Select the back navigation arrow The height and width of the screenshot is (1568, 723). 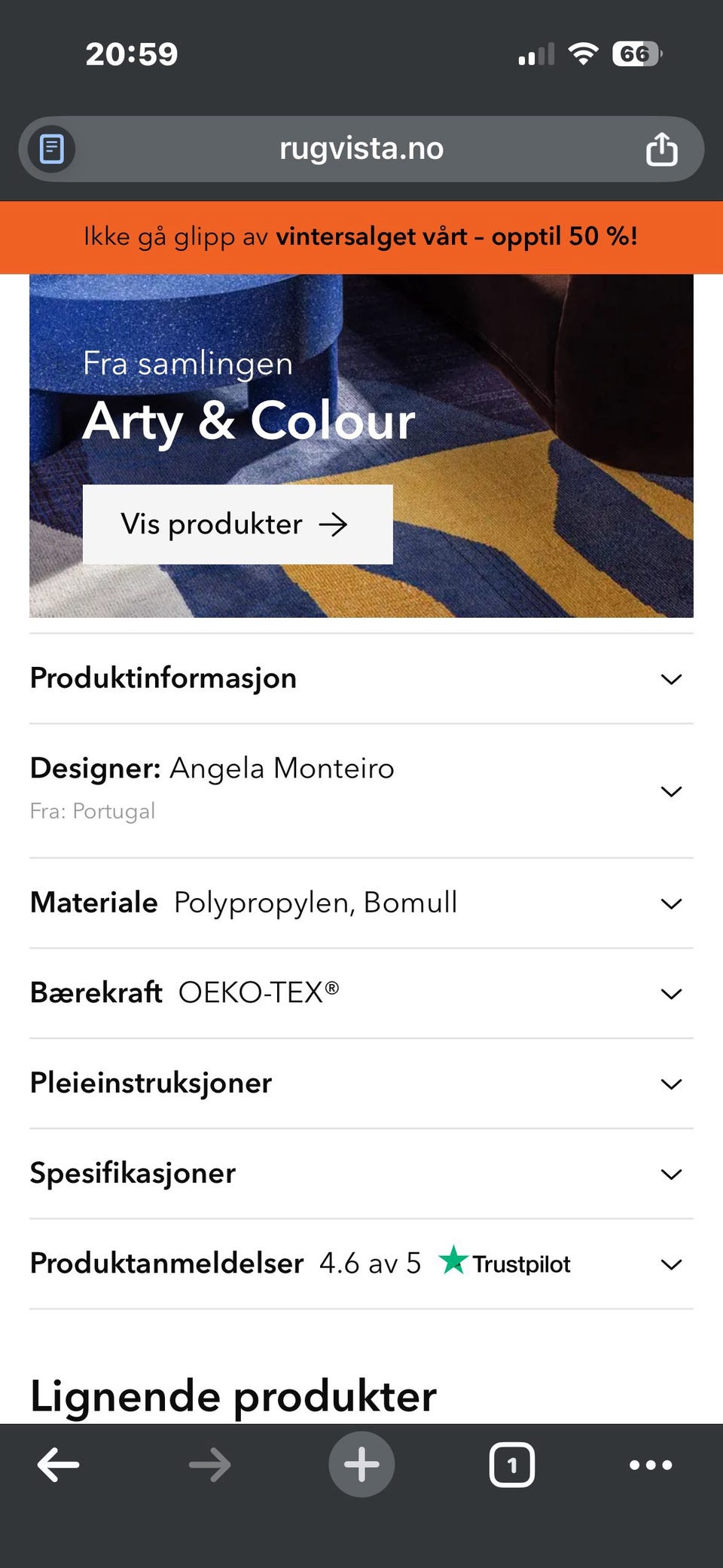(x=57, y=1464)
